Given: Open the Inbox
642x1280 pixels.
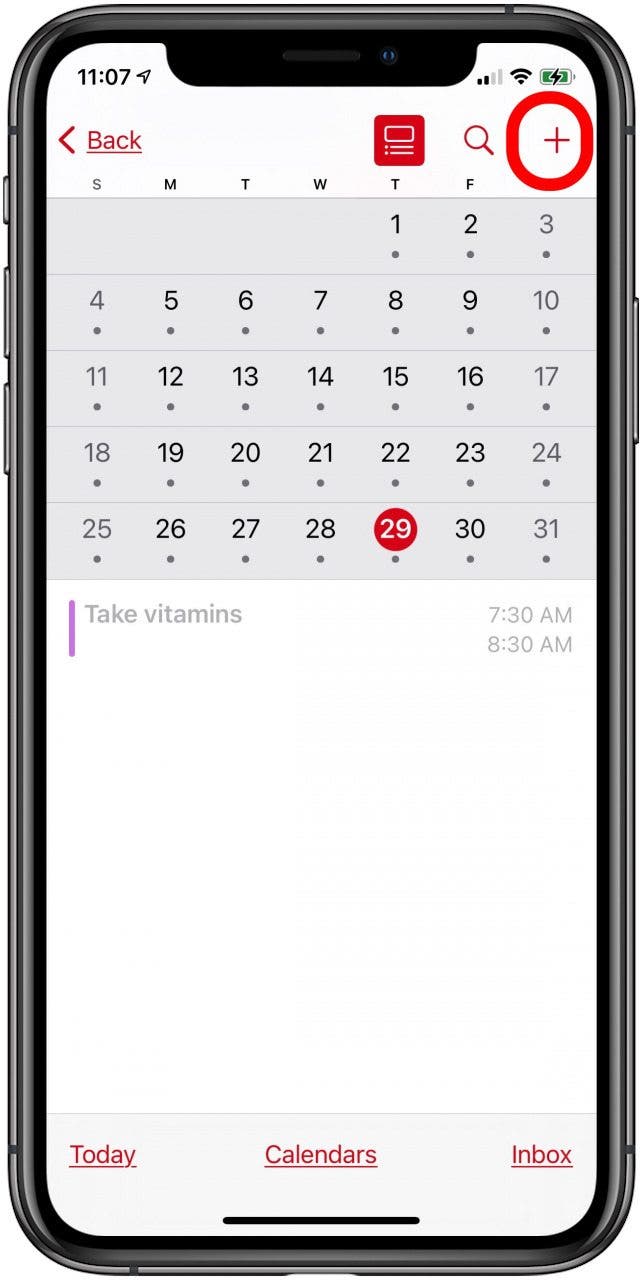Looking at the screenshot, I should click(x=541, y=1155).
